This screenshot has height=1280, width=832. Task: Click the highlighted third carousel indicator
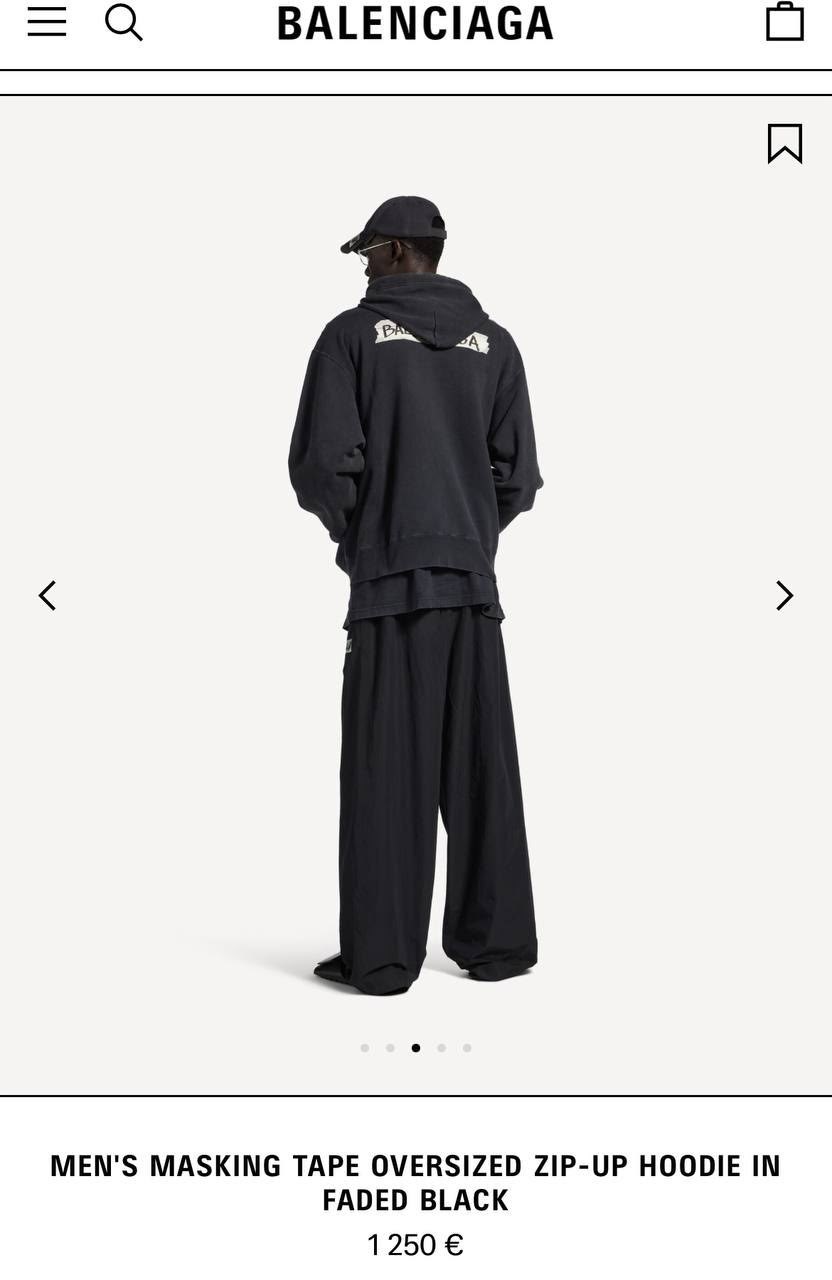tap(415, 1047)
